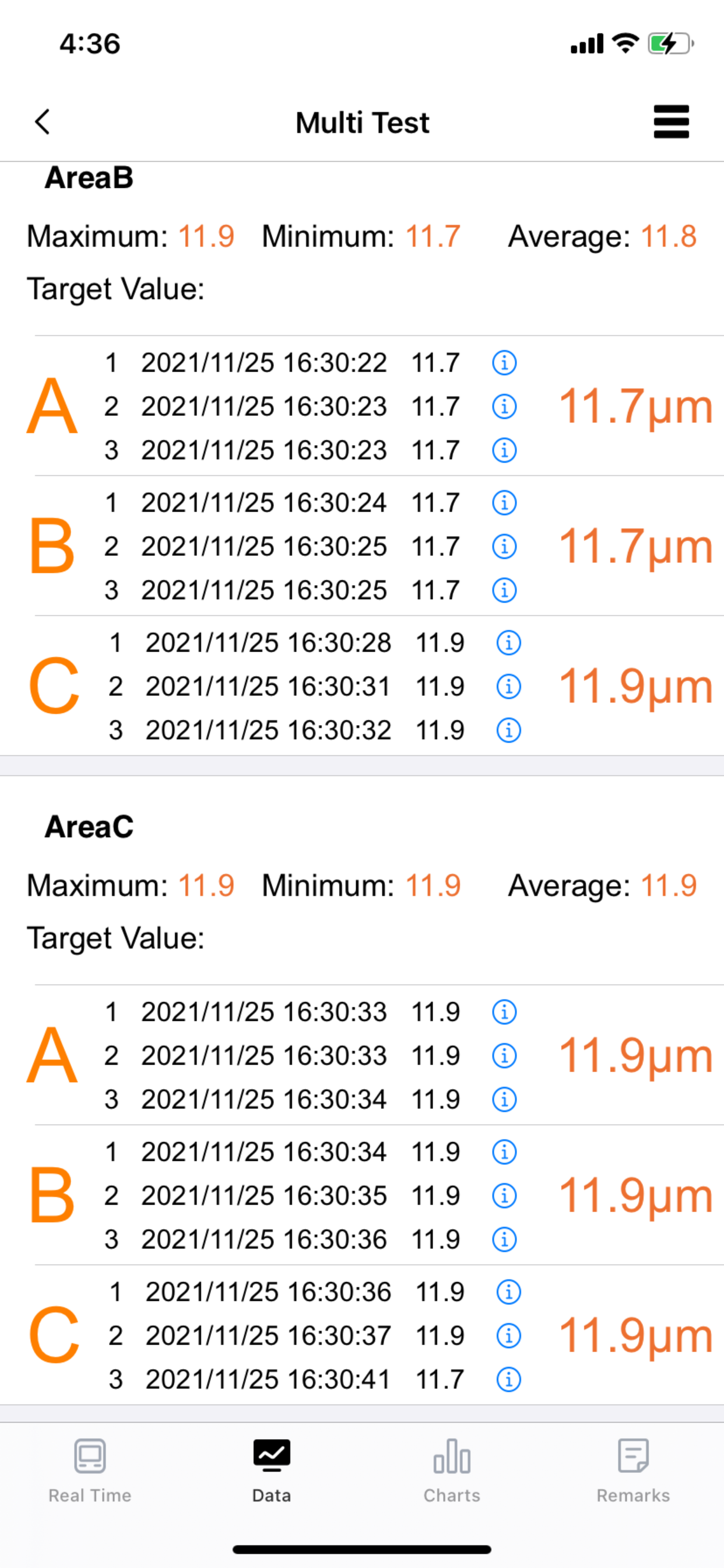Go back from Multi Test
The image size is (724, 1568).
42,122
